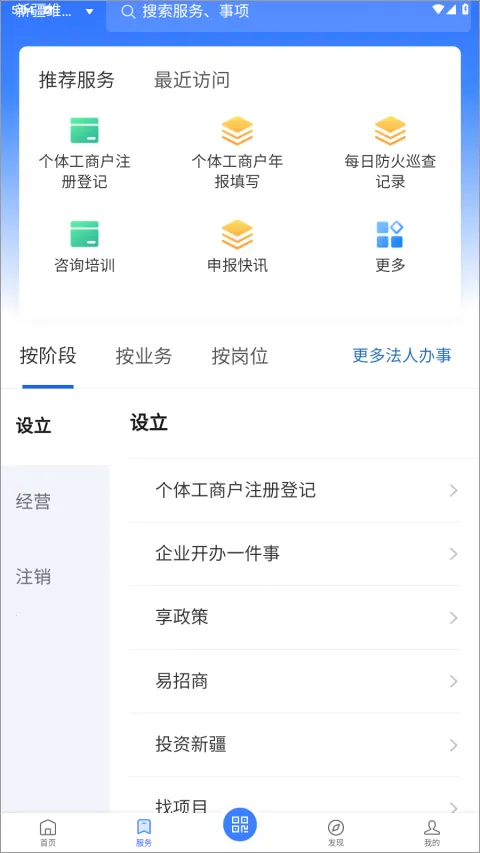480x853 pixels.
Task: Open the 企业开办一件事 row
Action: [294, 554]
